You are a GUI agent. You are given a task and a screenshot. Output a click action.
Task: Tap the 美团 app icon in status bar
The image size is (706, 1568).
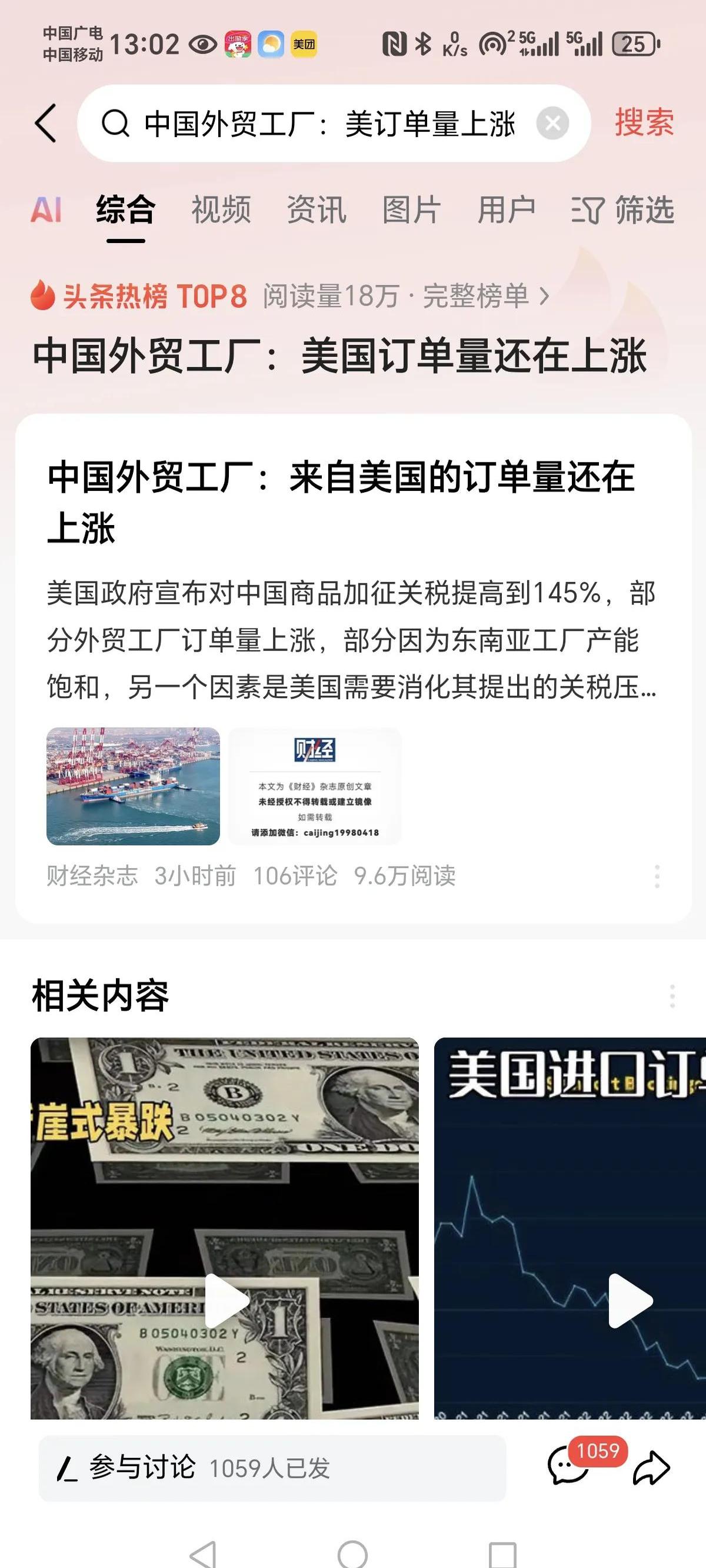(304, 42)
